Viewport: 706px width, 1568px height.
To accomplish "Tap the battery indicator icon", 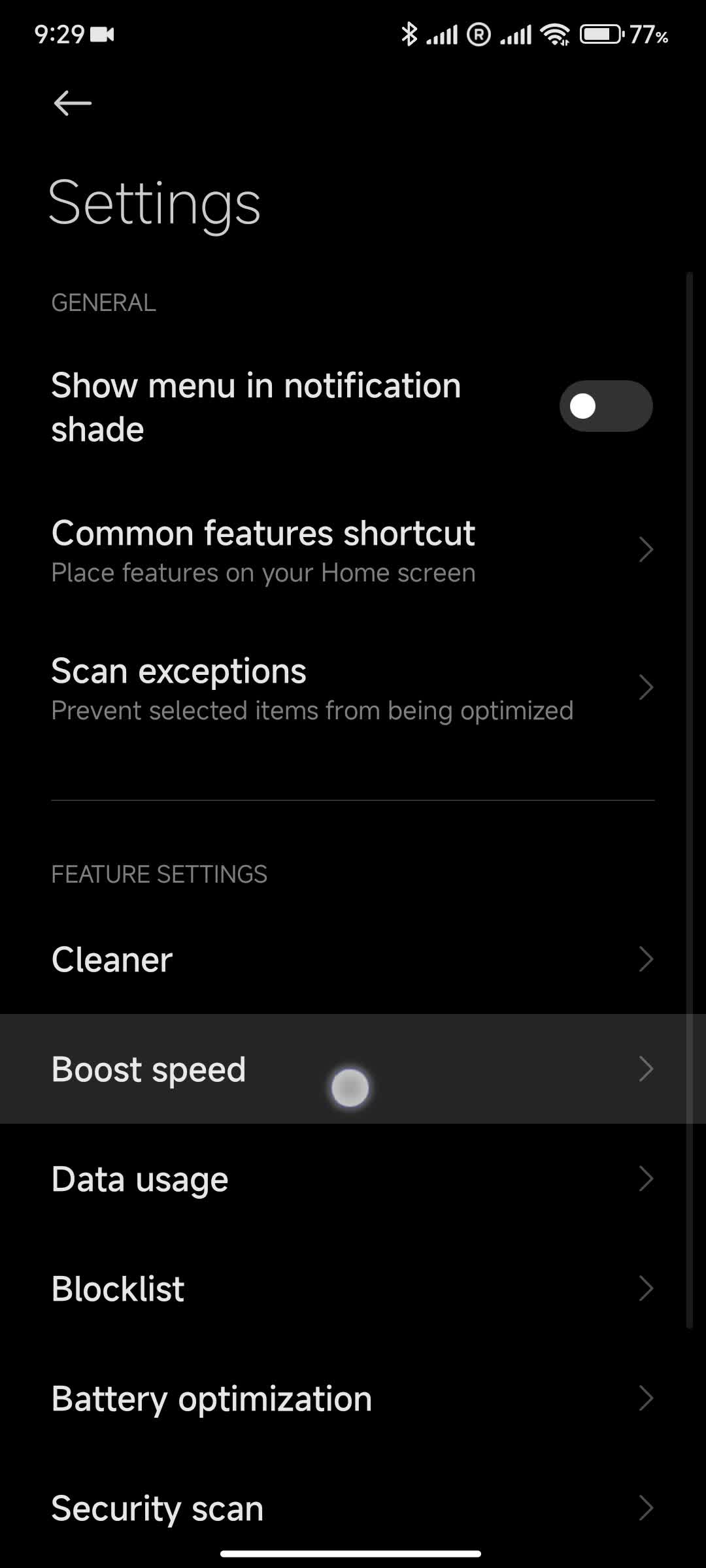I will pos(599,34).
